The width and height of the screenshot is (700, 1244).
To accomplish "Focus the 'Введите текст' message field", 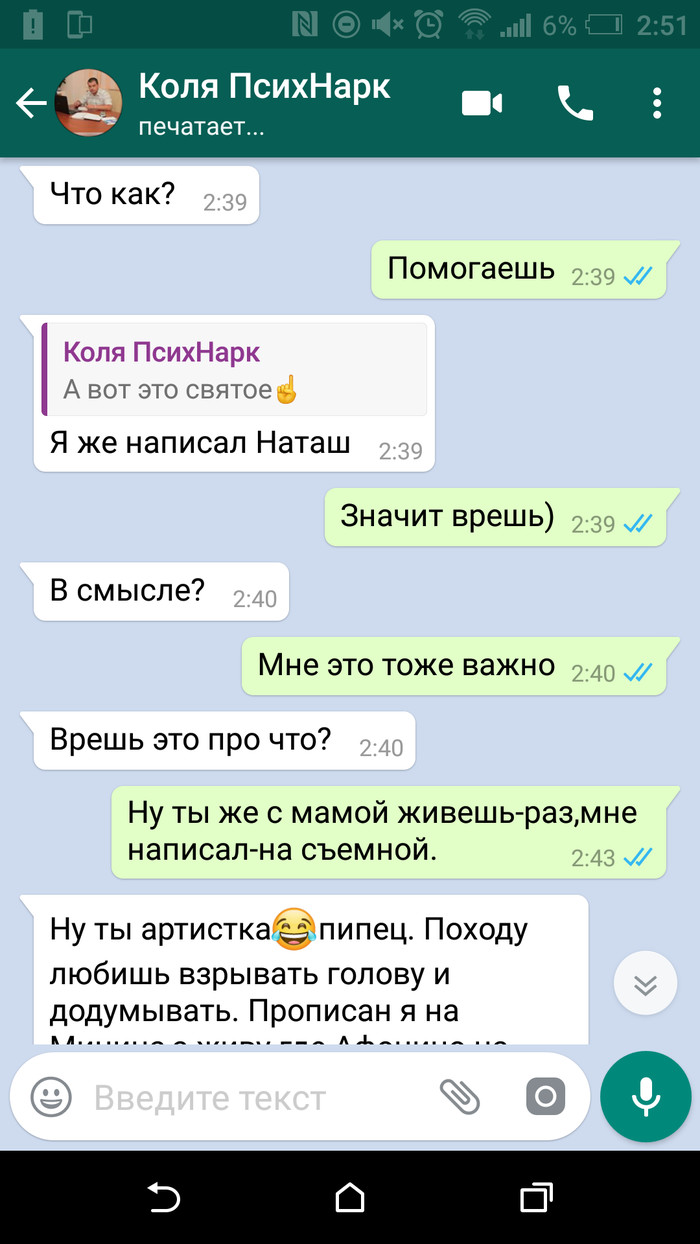I will [x=250, y=1098].
